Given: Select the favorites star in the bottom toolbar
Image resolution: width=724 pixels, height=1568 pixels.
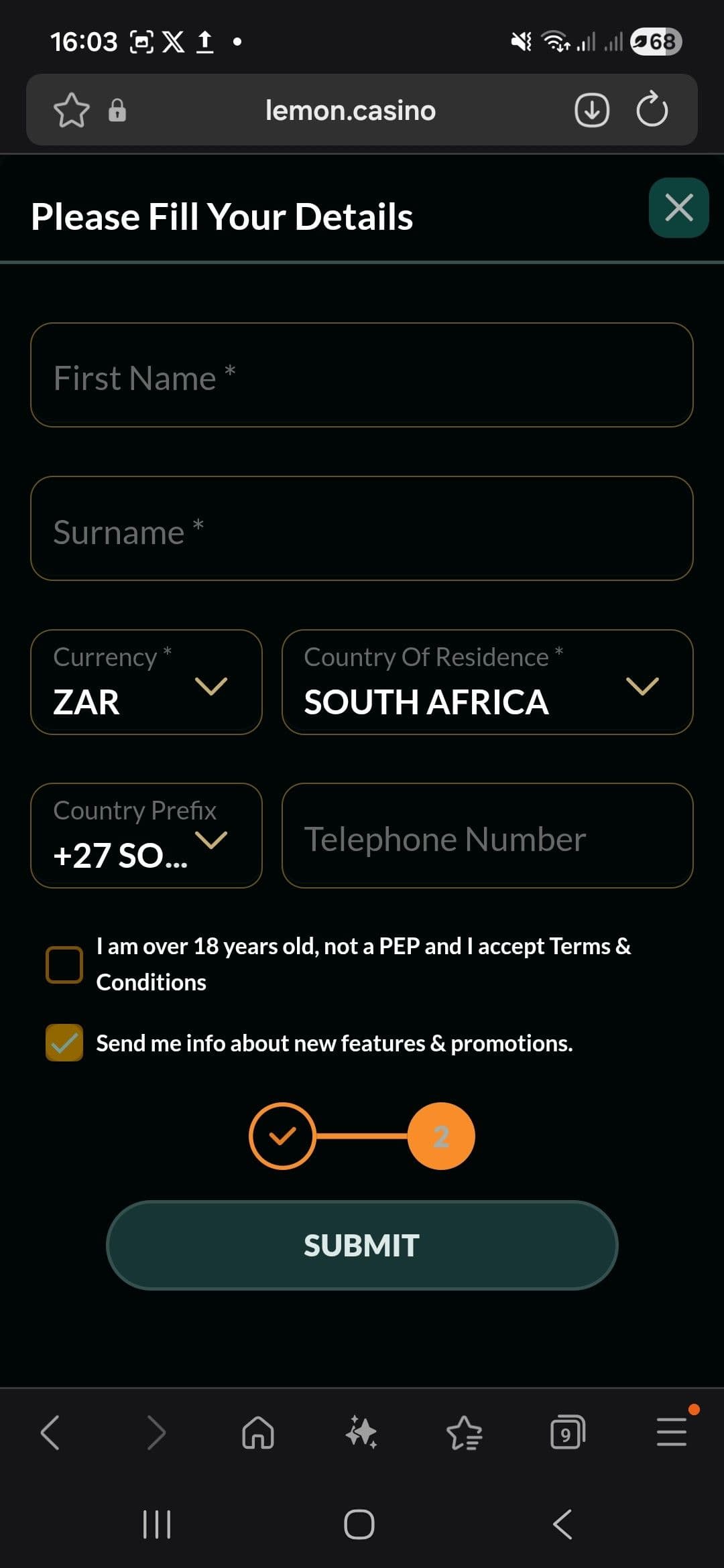Looking at the screenshot, I should click(x=465, y=1432).
